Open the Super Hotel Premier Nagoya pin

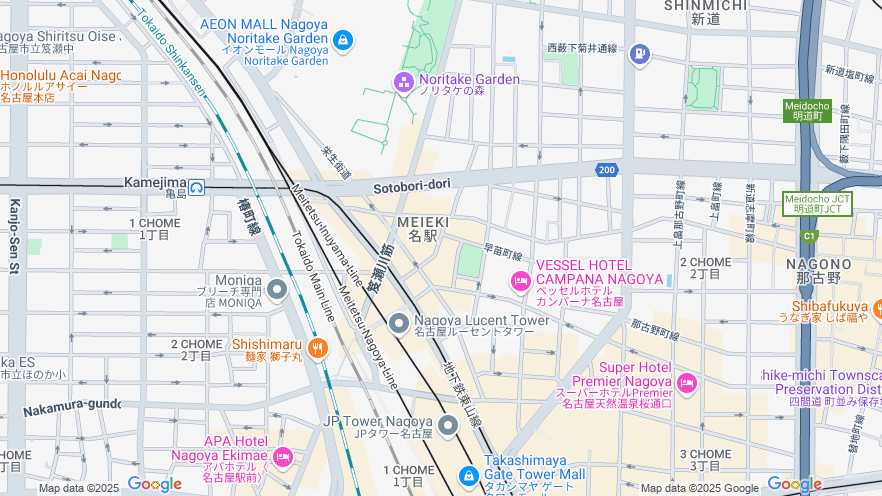pyautogui.click(x=686, y=383)
